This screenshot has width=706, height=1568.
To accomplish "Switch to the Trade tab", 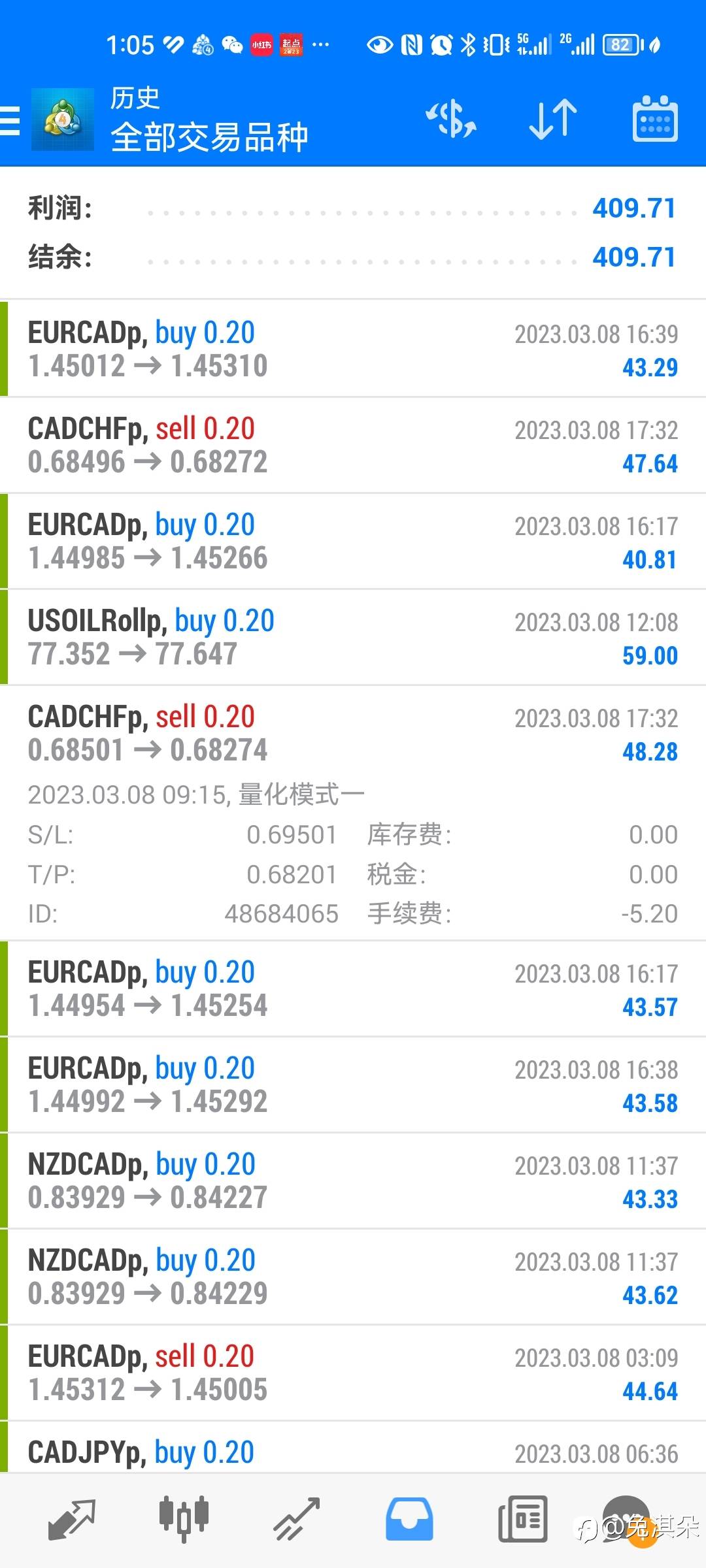I will 297,1520.
